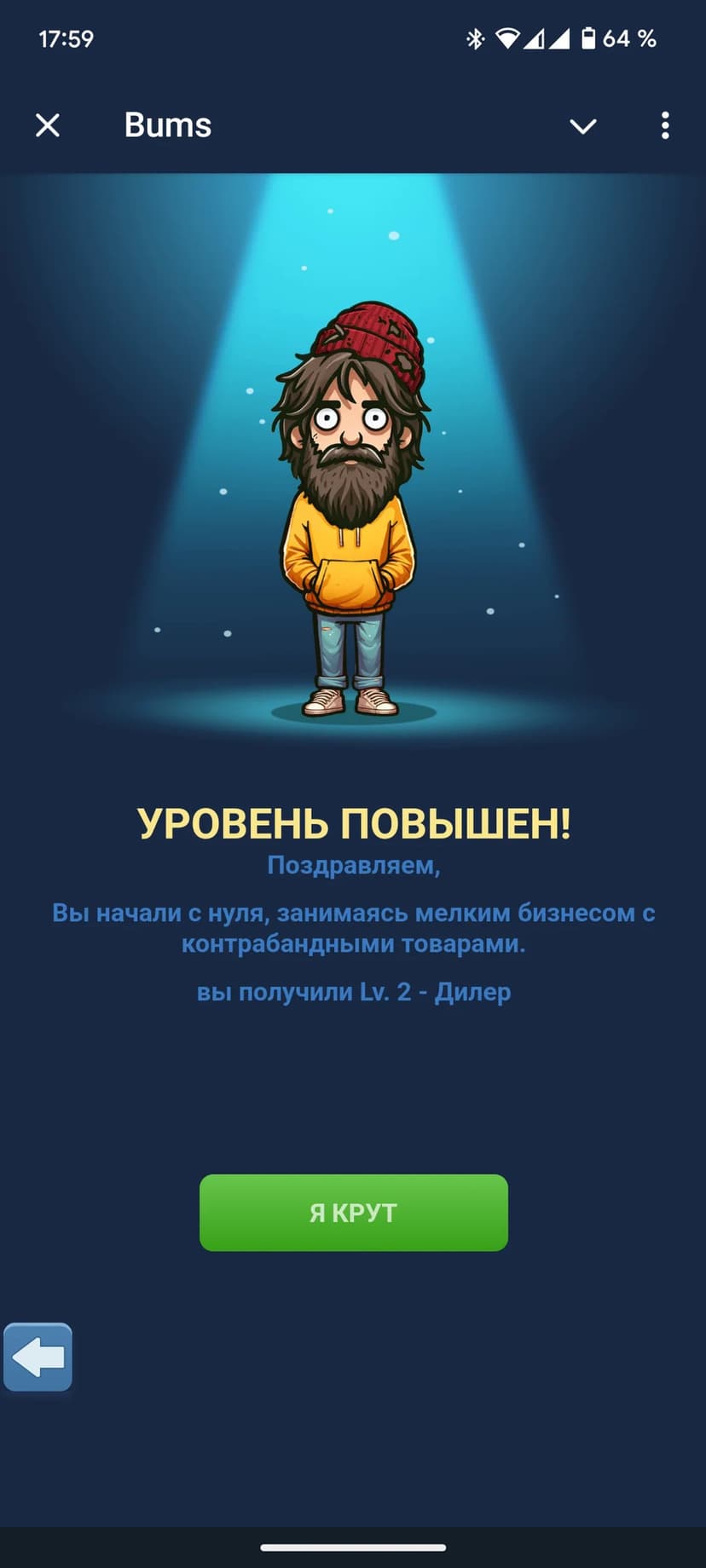
Task: Close the Bums mini app
Action: [48, 125]
